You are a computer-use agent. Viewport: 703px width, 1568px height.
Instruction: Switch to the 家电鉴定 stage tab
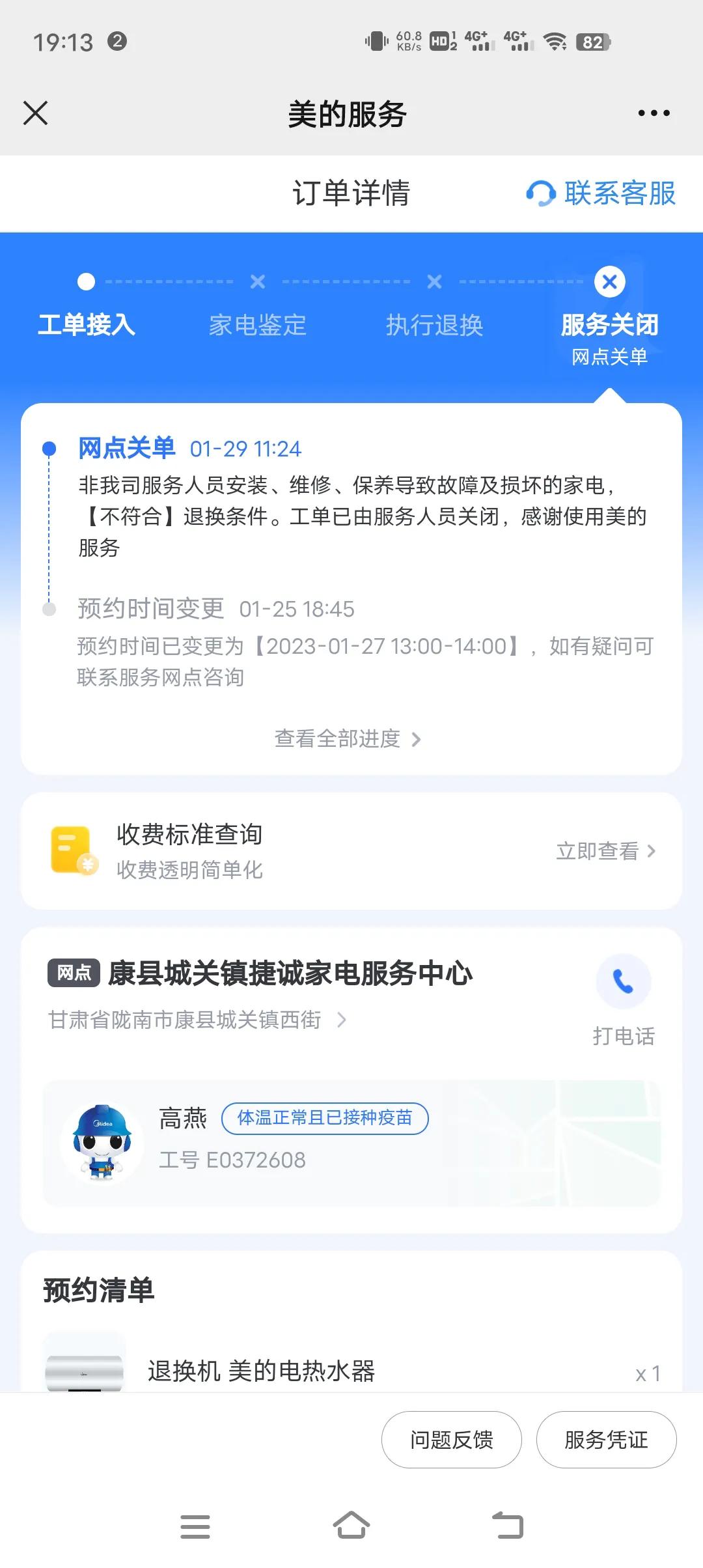coord(257,281)
